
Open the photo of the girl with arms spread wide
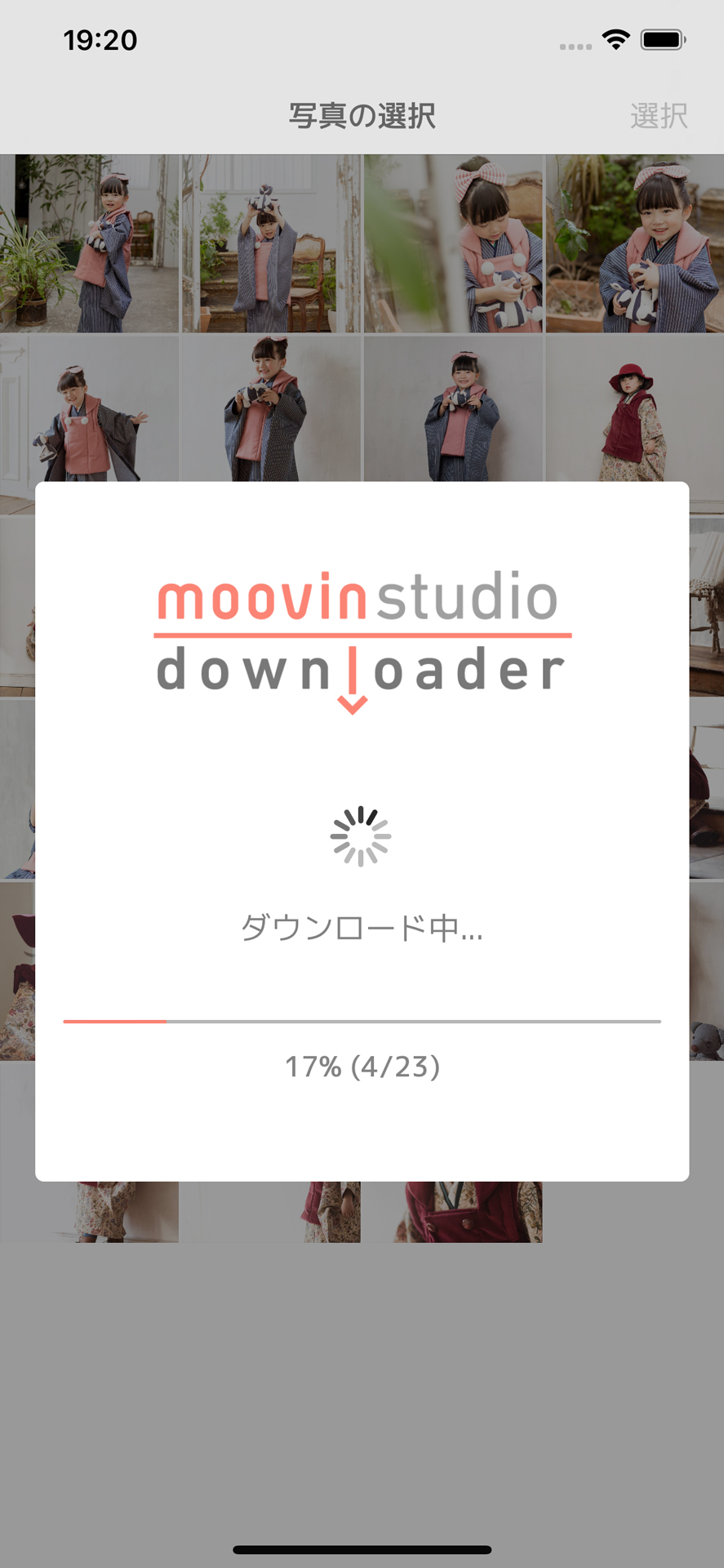point(89,409)
